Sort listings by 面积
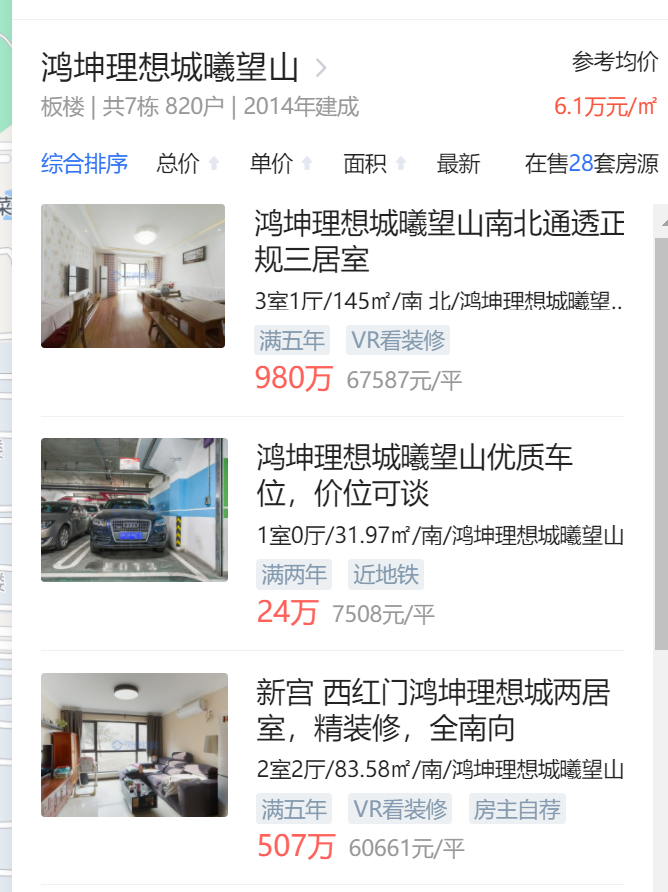The width and height of the screenshot is (668, 892). click(x=366, y=164)
